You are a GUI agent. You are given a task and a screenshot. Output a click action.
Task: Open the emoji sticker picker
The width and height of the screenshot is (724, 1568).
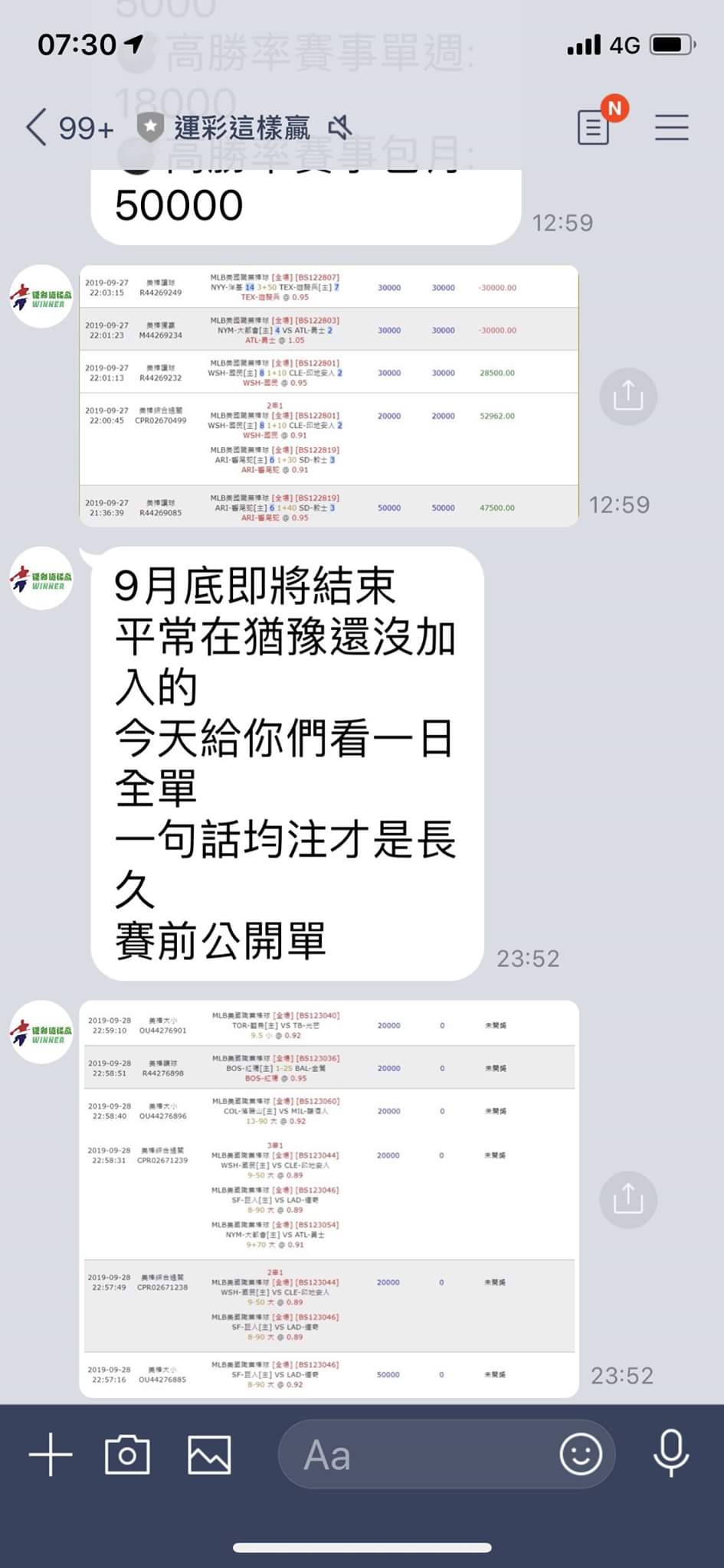tap(581, 1454)
